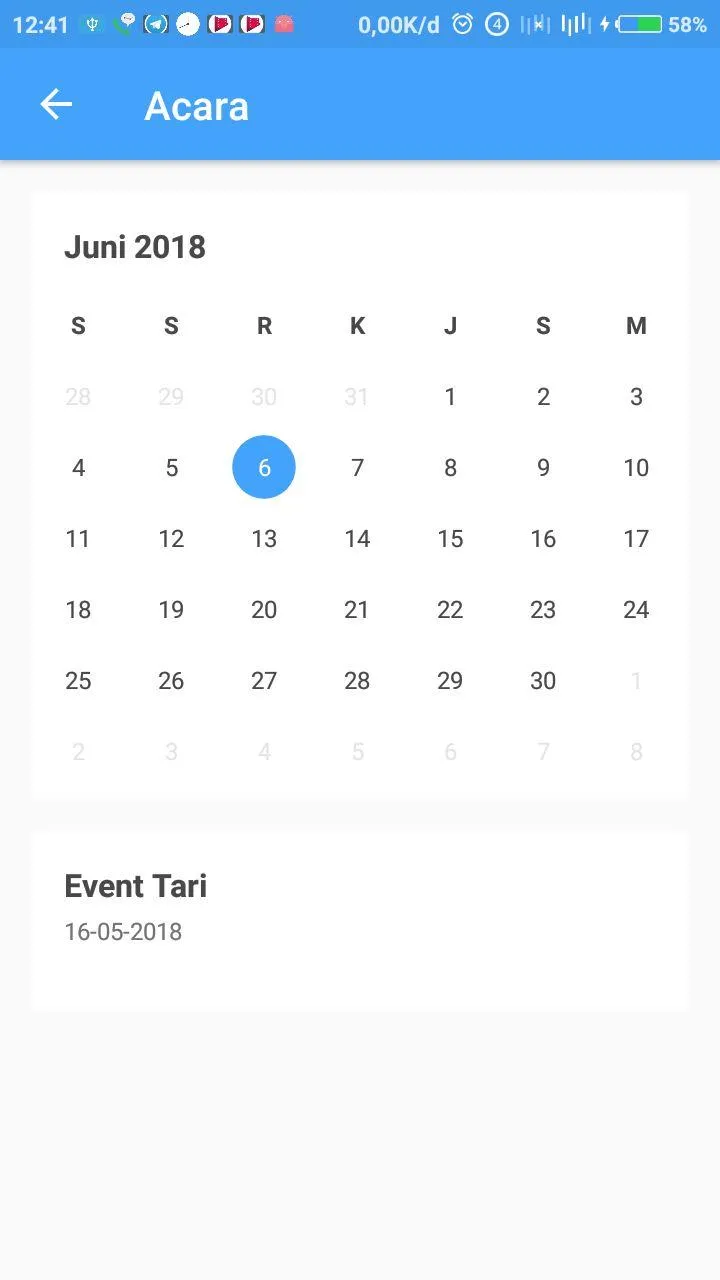Tap June 12 on the calendar

[x=171, y=539]
